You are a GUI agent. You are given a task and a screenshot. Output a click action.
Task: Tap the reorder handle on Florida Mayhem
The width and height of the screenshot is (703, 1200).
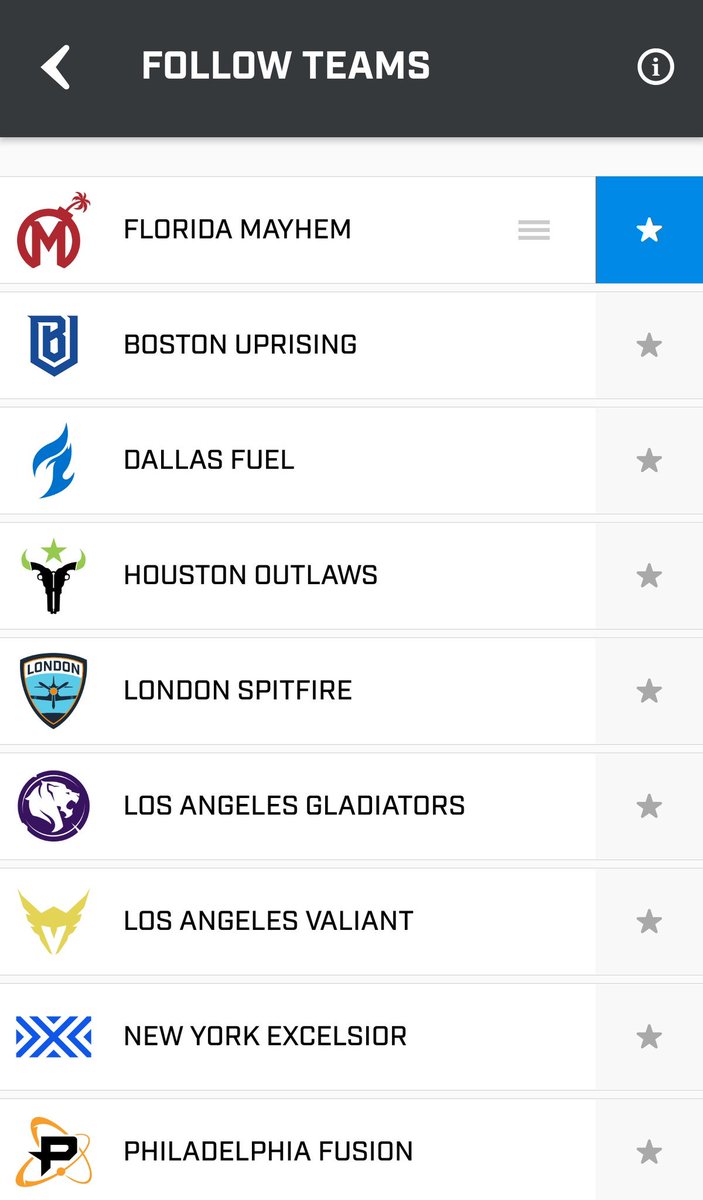click(x=534, y=230)
